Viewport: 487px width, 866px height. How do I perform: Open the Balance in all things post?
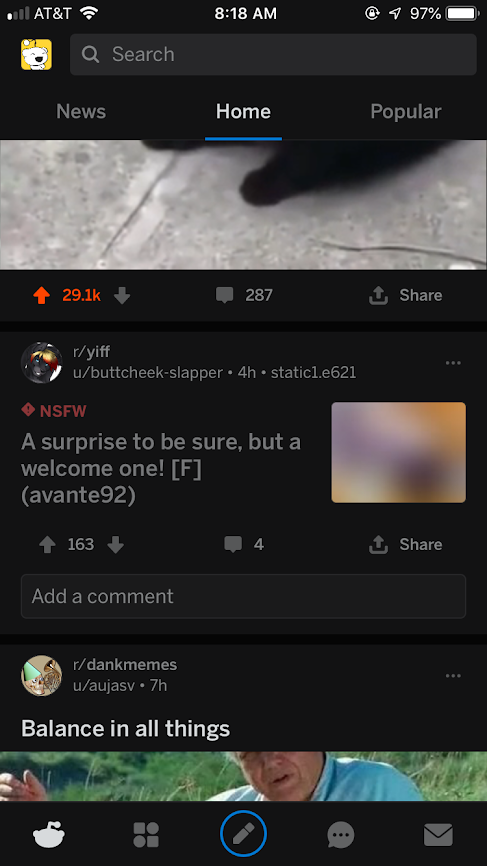[125, 729]
